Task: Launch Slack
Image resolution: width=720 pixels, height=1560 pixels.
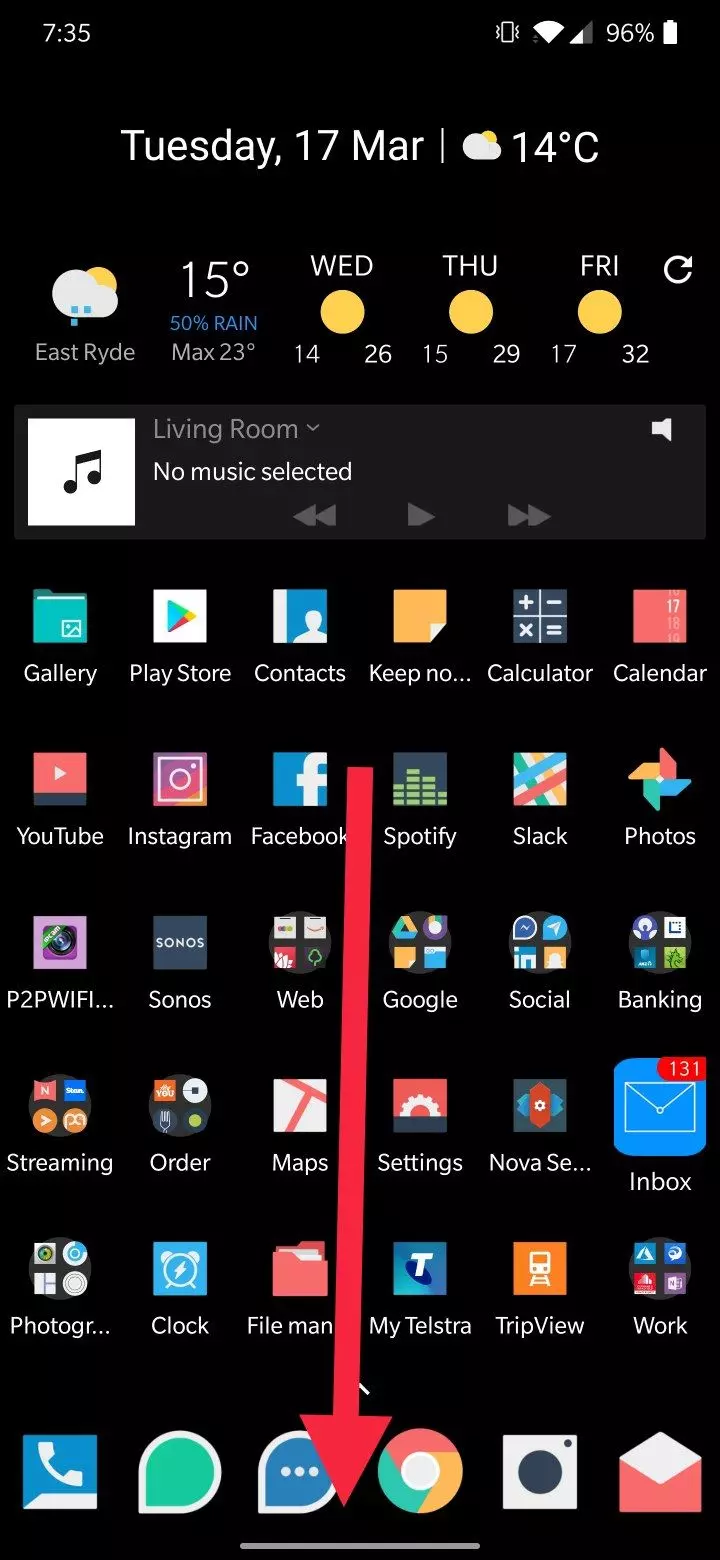Action: tap(539, 780)
